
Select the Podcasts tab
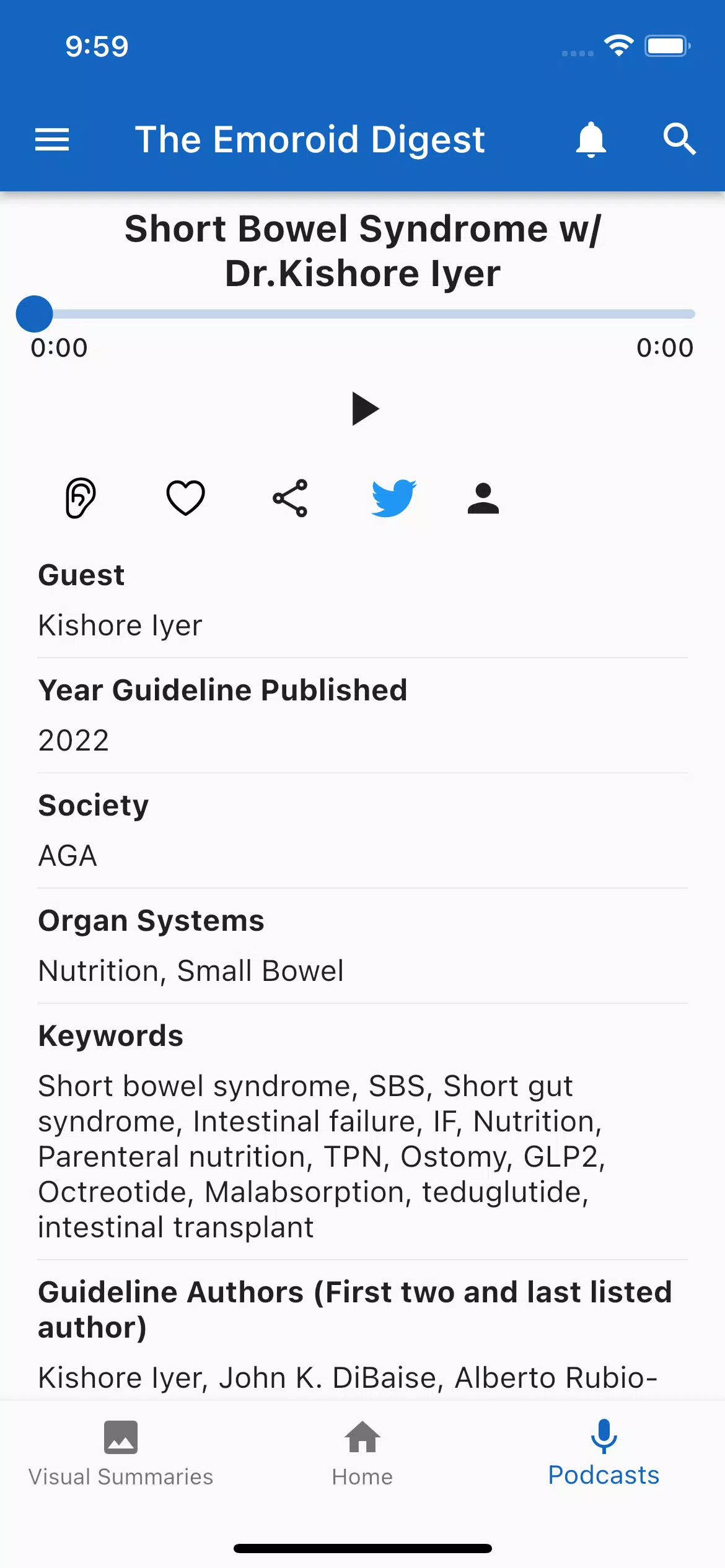click(604, 1453)
